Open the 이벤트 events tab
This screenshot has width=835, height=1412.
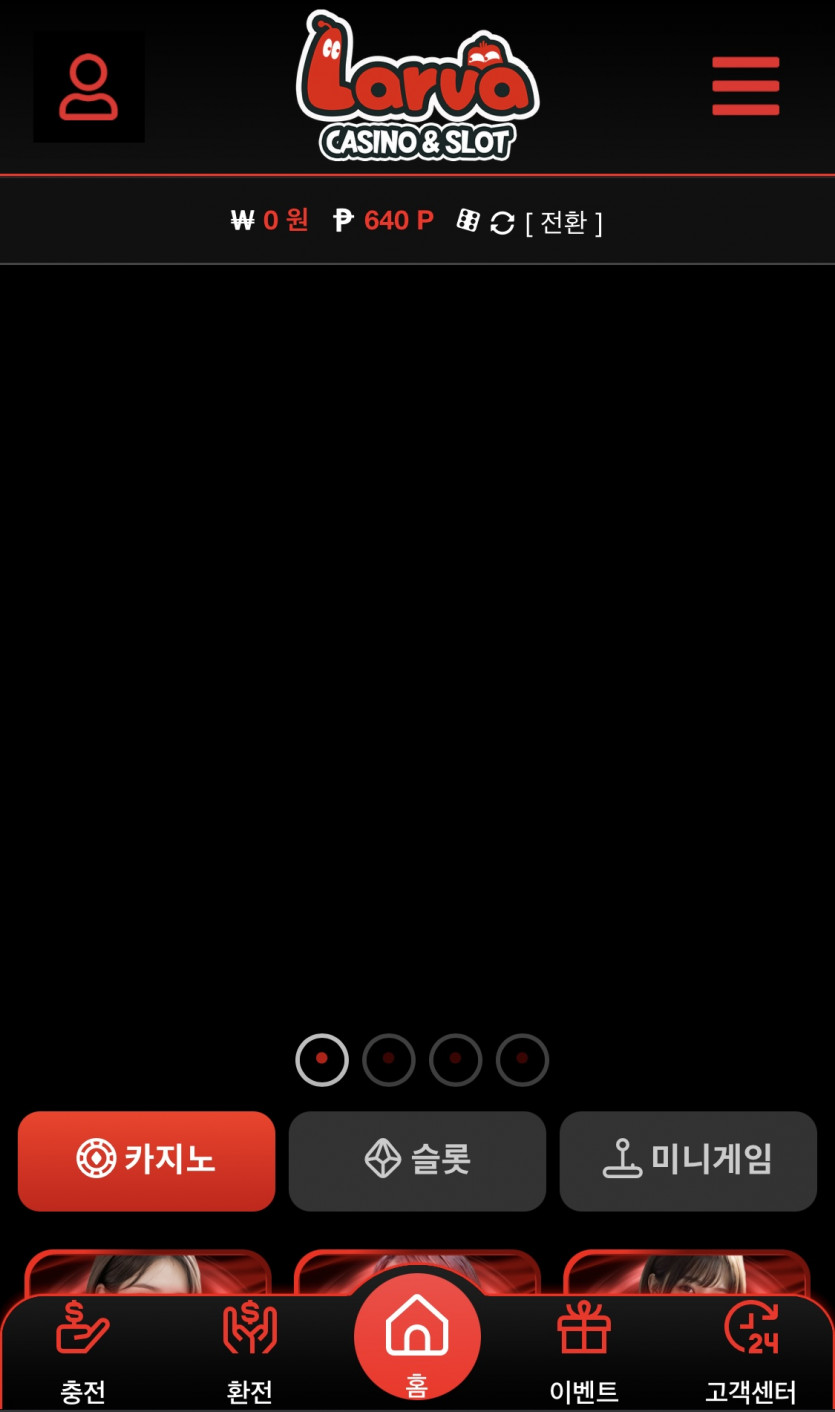coord(583,1350)
